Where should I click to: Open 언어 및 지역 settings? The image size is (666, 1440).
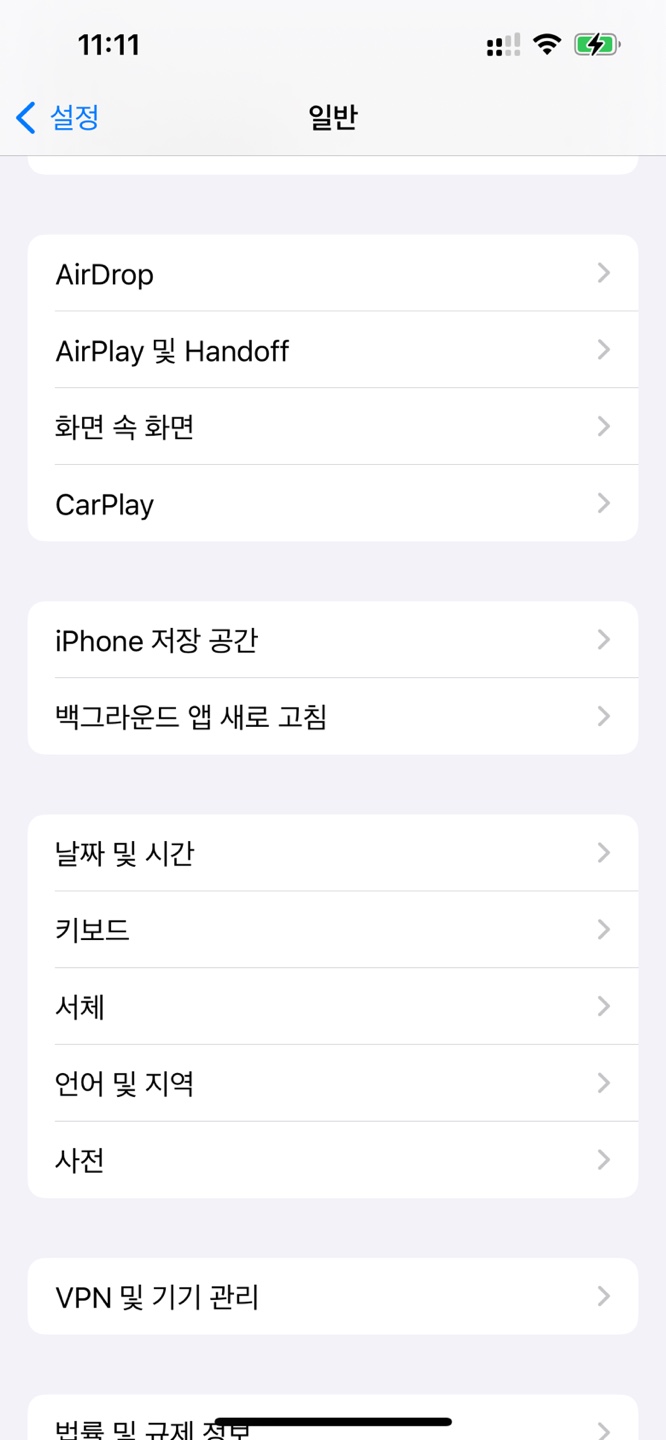point(333,1083)
